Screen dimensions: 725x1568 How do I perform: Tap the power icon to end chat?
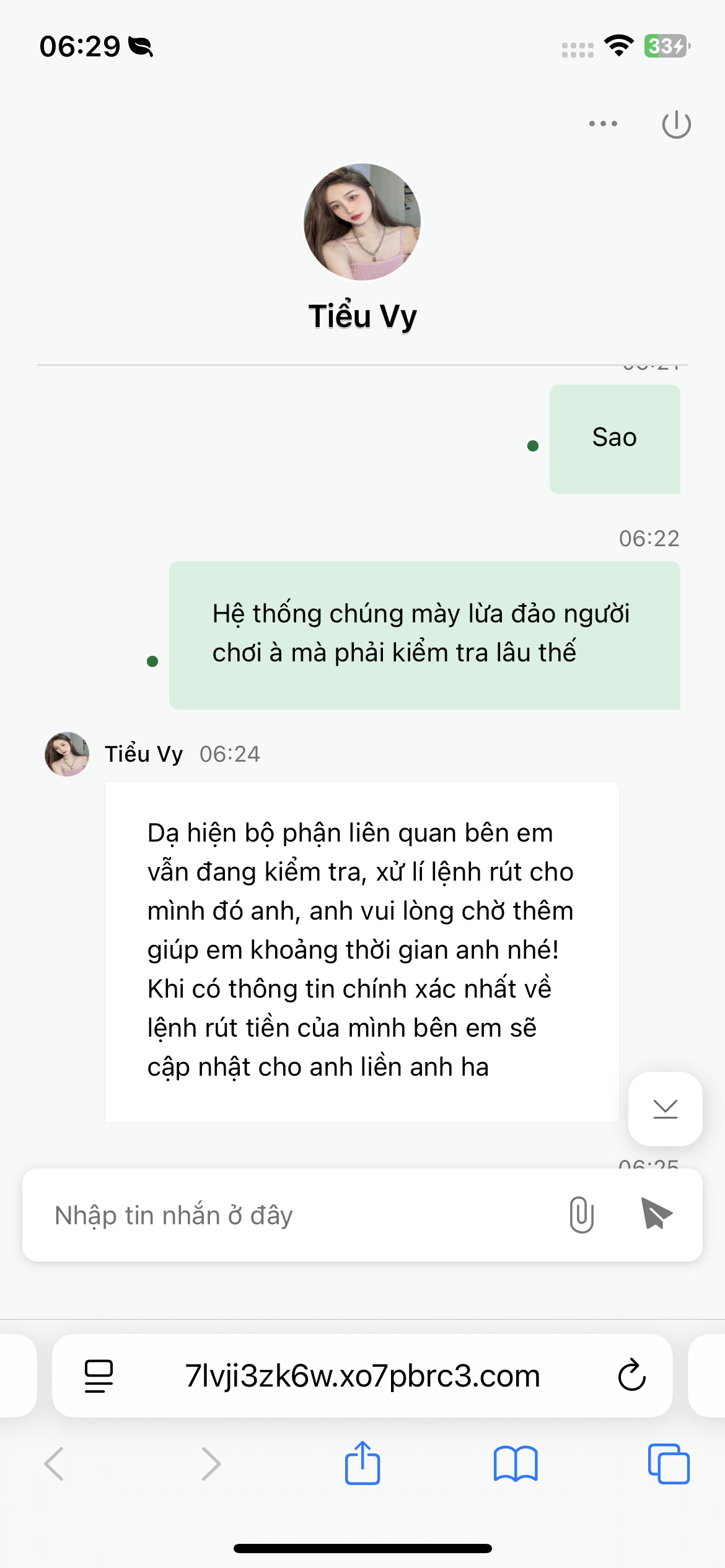676,124
